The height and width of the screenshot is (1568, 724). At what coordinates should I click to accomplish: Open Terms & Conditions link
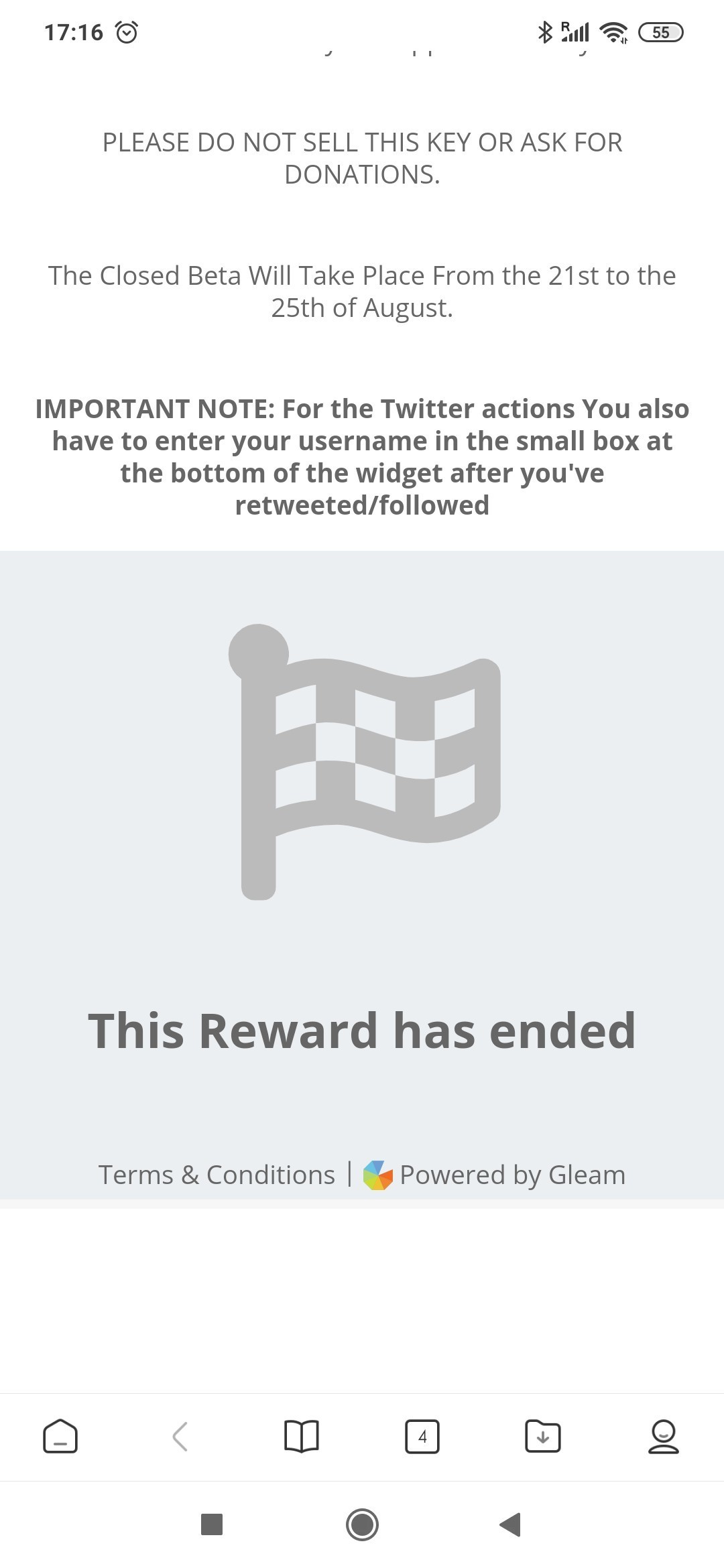(217, 1175)
